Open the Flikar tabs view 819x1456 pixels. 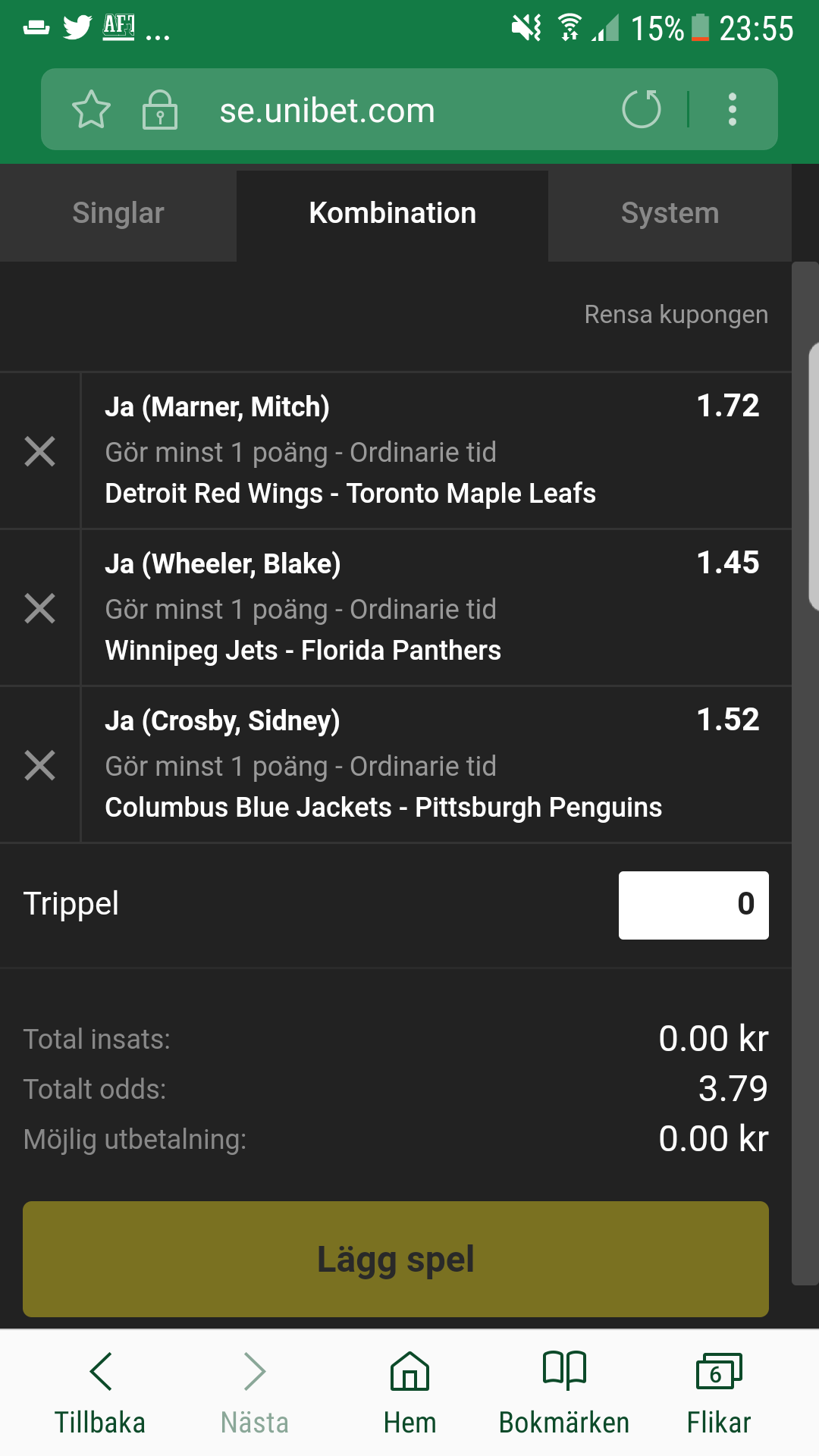tap(719, 1393)
